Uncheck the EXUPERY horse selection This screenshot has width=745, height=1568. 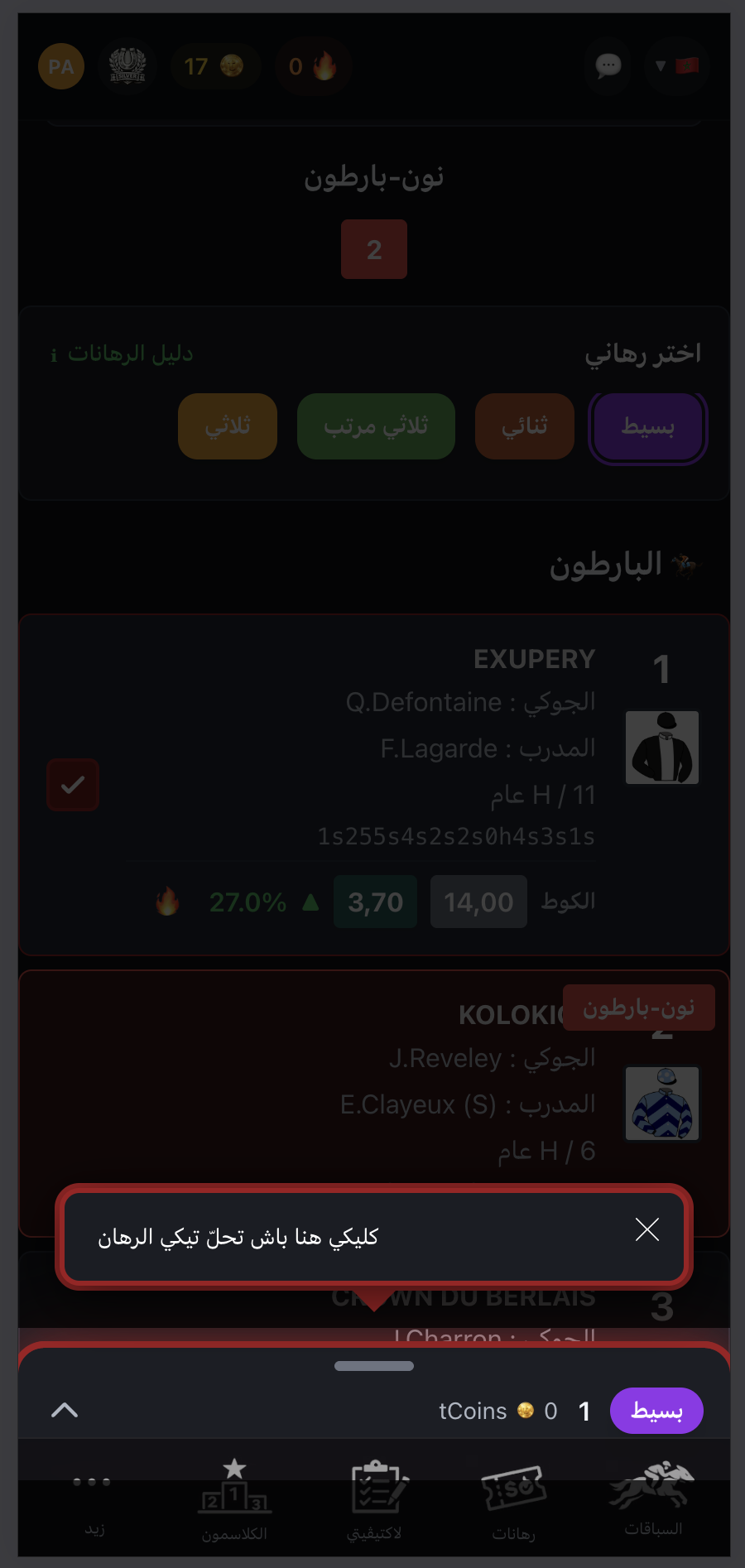click(x=73, y=784)
